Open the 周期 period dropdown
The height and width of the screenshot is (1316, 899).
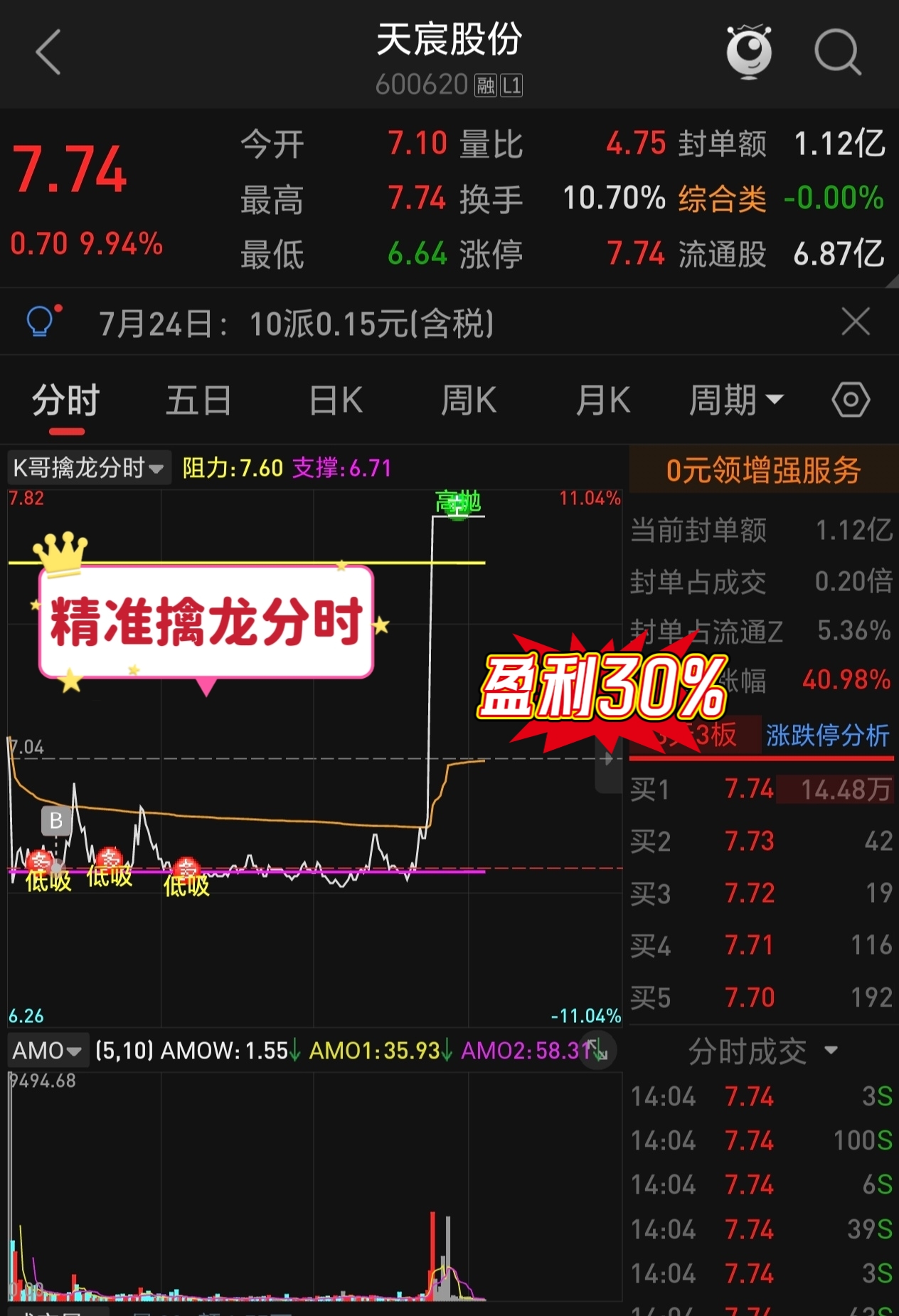(x=735, y=400)
